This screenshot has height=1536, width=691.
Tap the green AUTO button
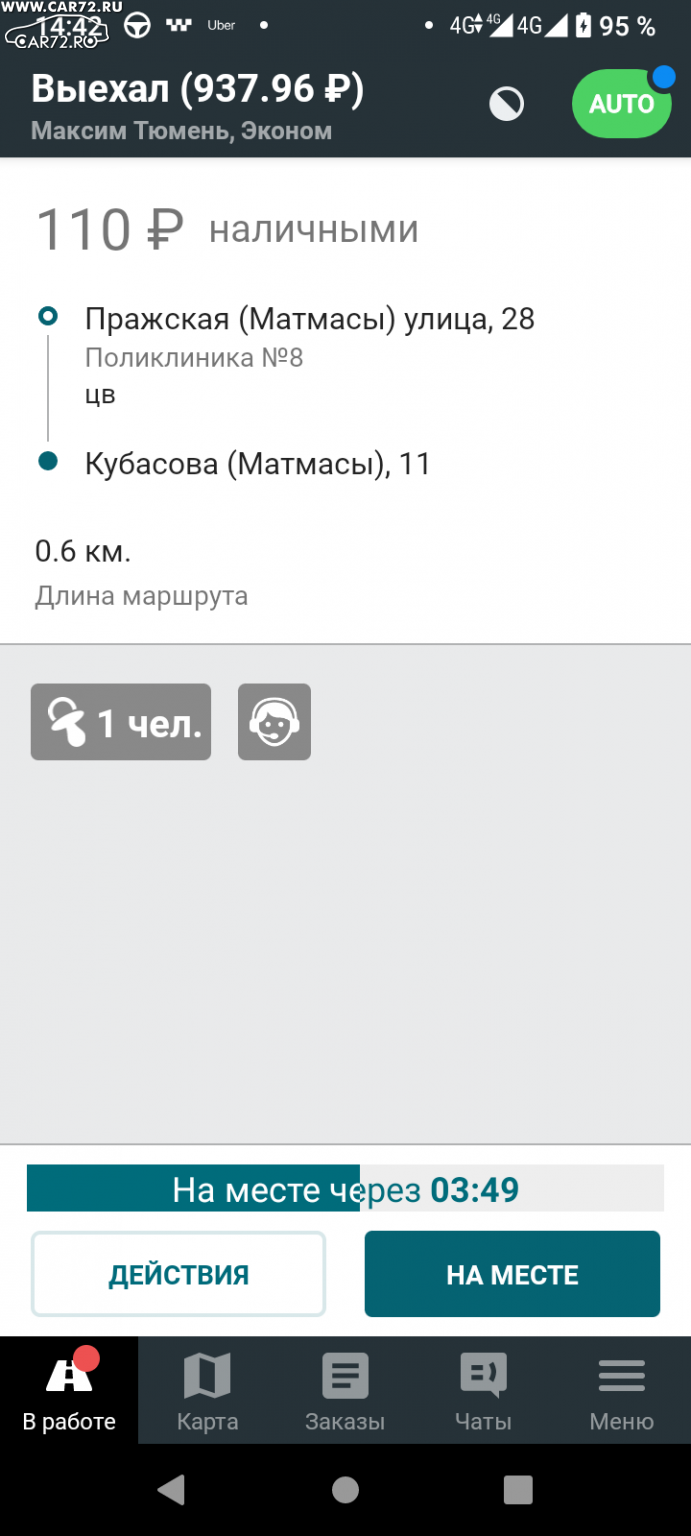[621, 104]
